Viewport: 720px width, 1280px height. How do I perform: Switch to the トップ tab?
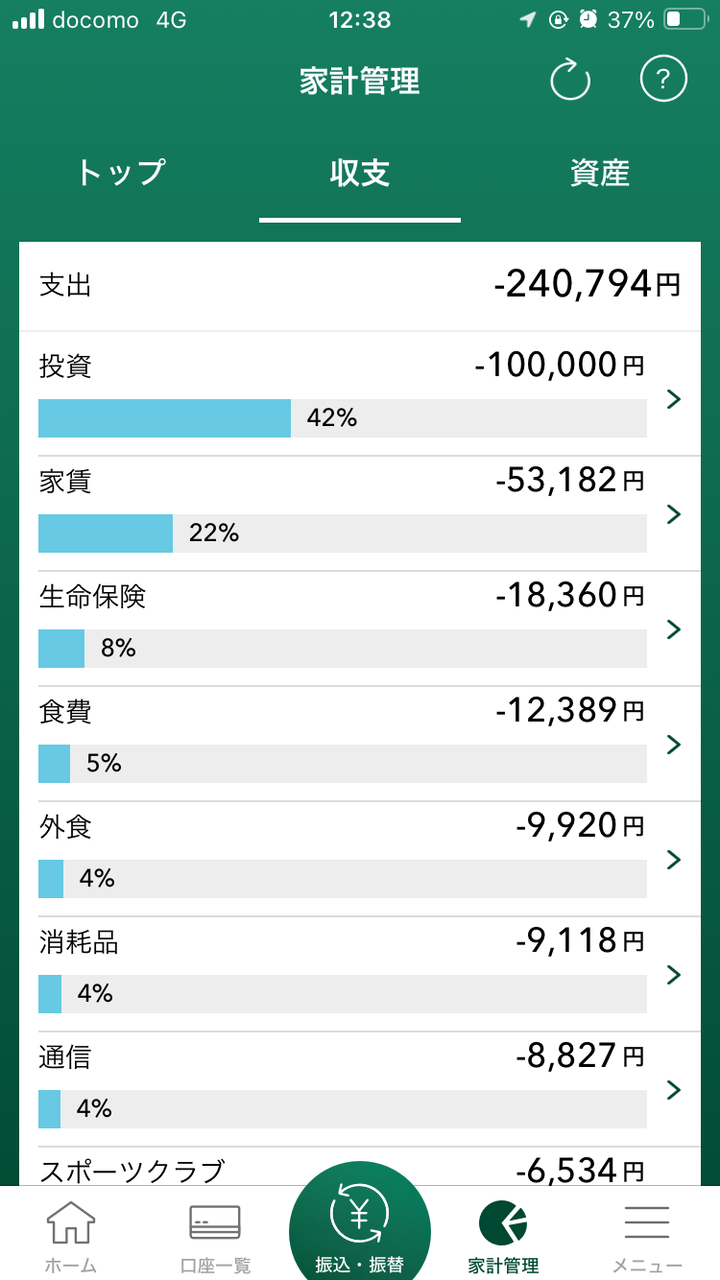pos(120,173)
